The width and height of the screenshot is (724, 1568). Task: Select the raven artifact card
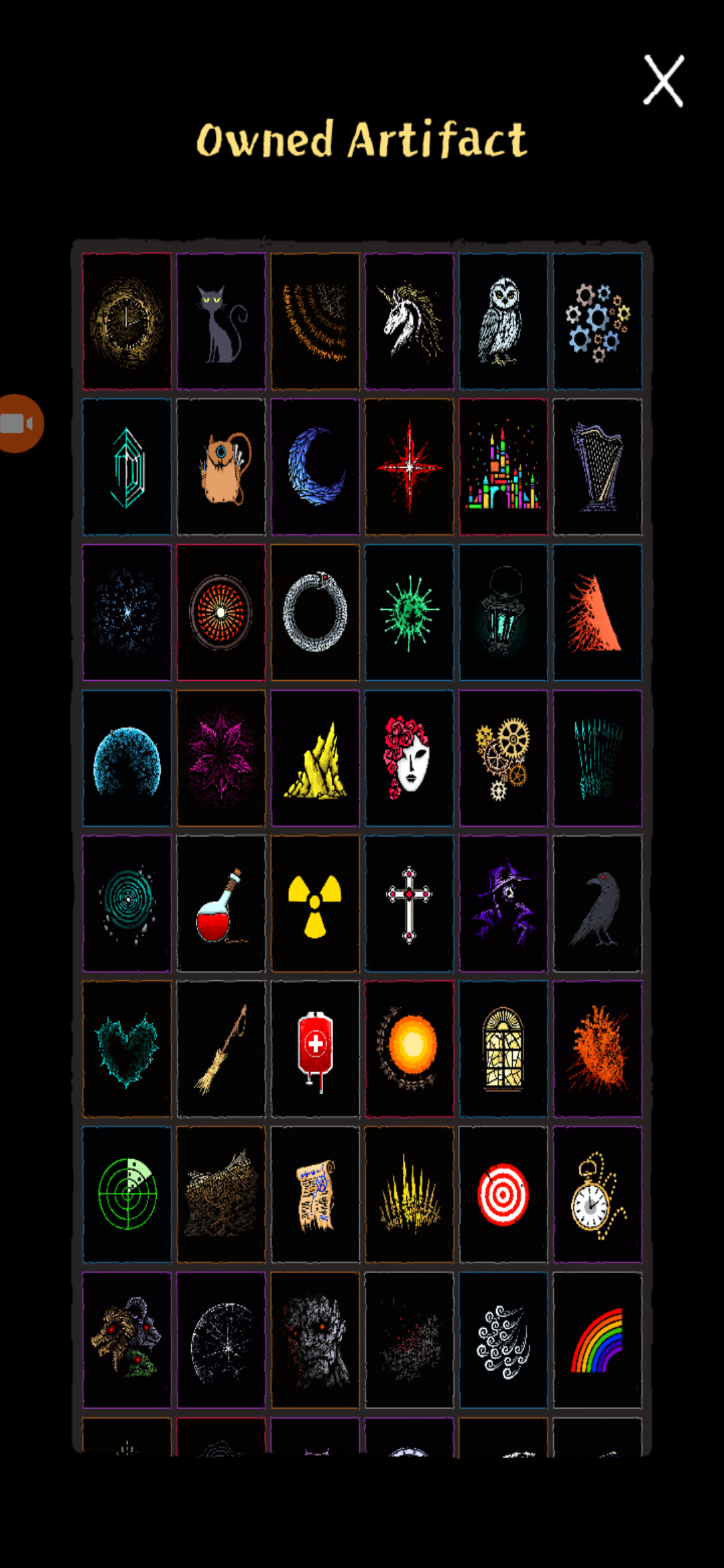(x=597, y=903)
